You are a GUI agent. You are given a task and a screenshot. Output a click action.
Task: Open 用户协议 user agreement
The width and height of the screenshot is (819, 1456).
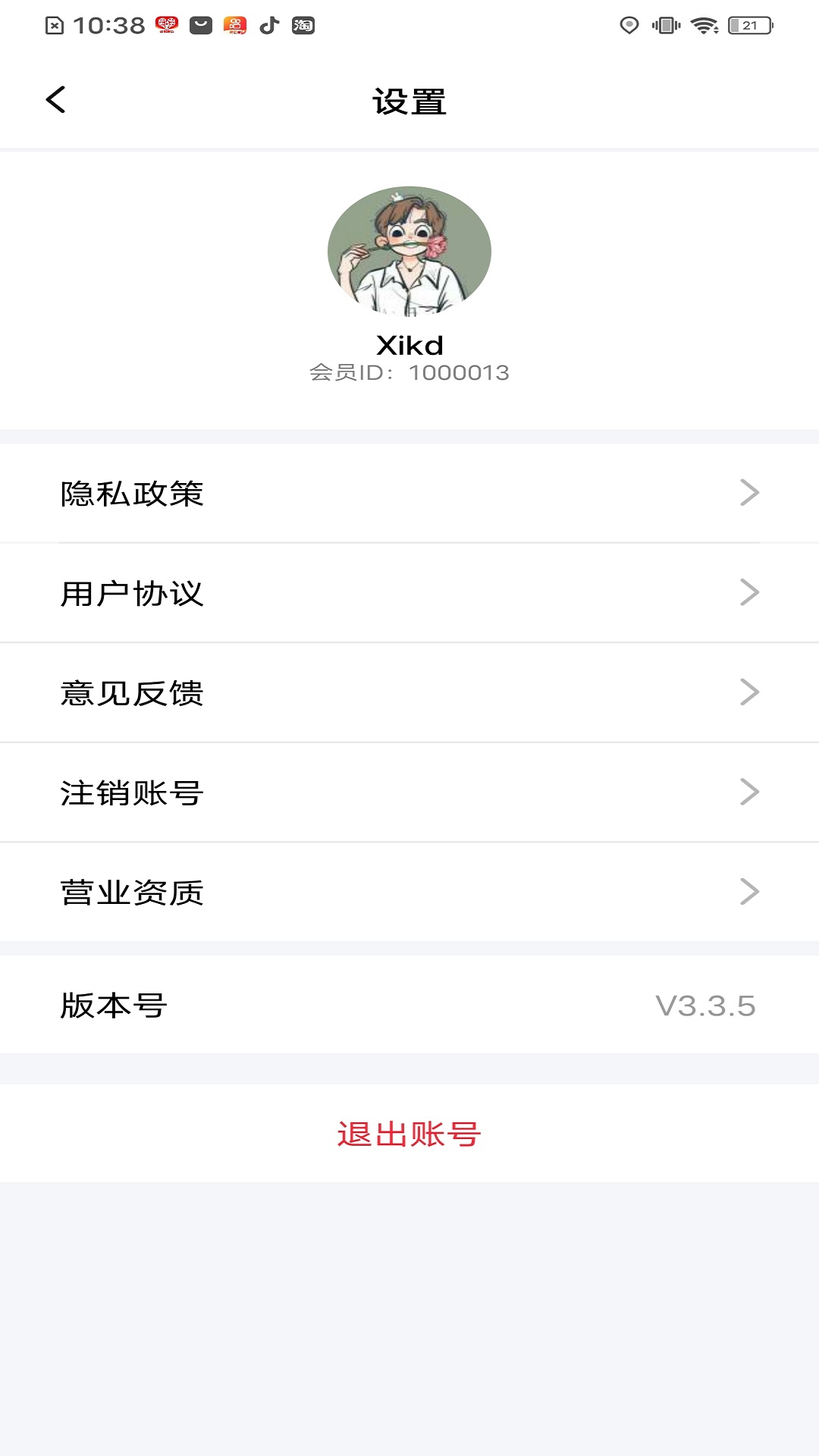point(409,592)
